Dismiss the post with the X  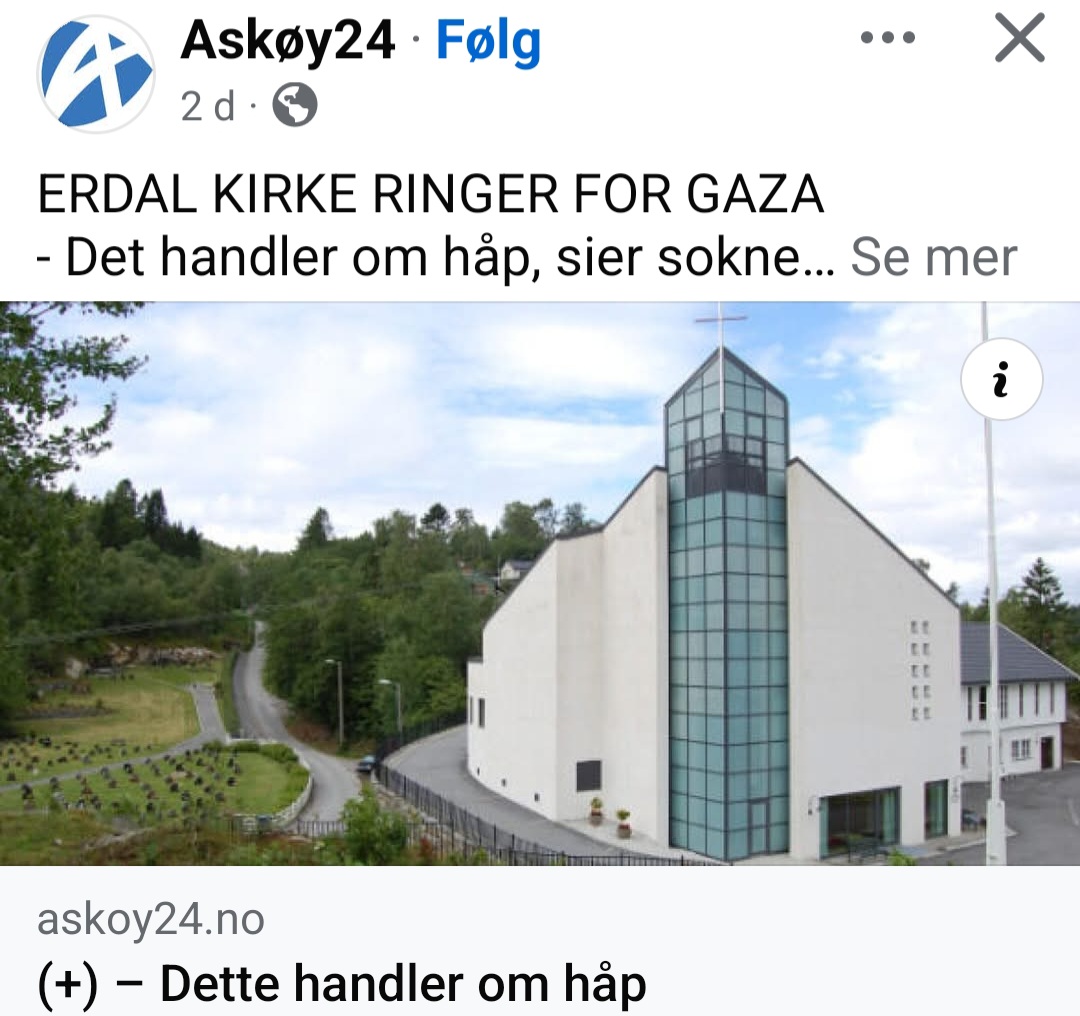(1019, 41)
